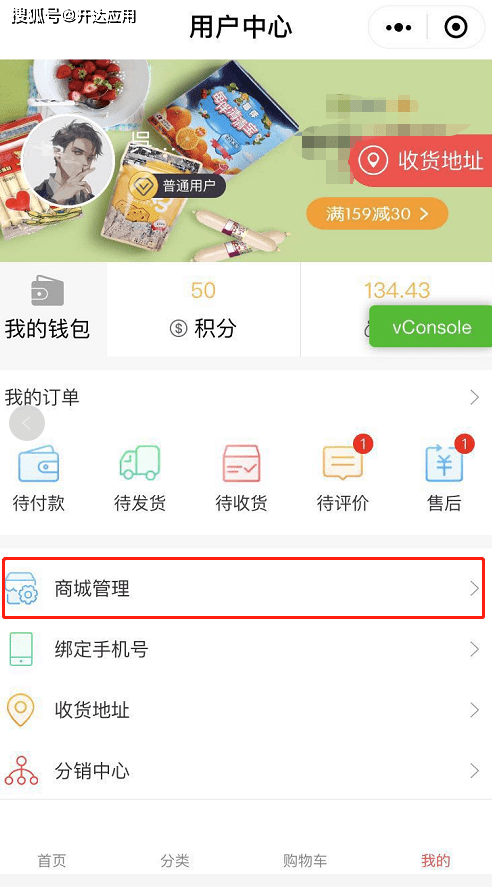Open the vConsole debug panel
The height and width of the screenshot is (887, 492).
(431, 326)
